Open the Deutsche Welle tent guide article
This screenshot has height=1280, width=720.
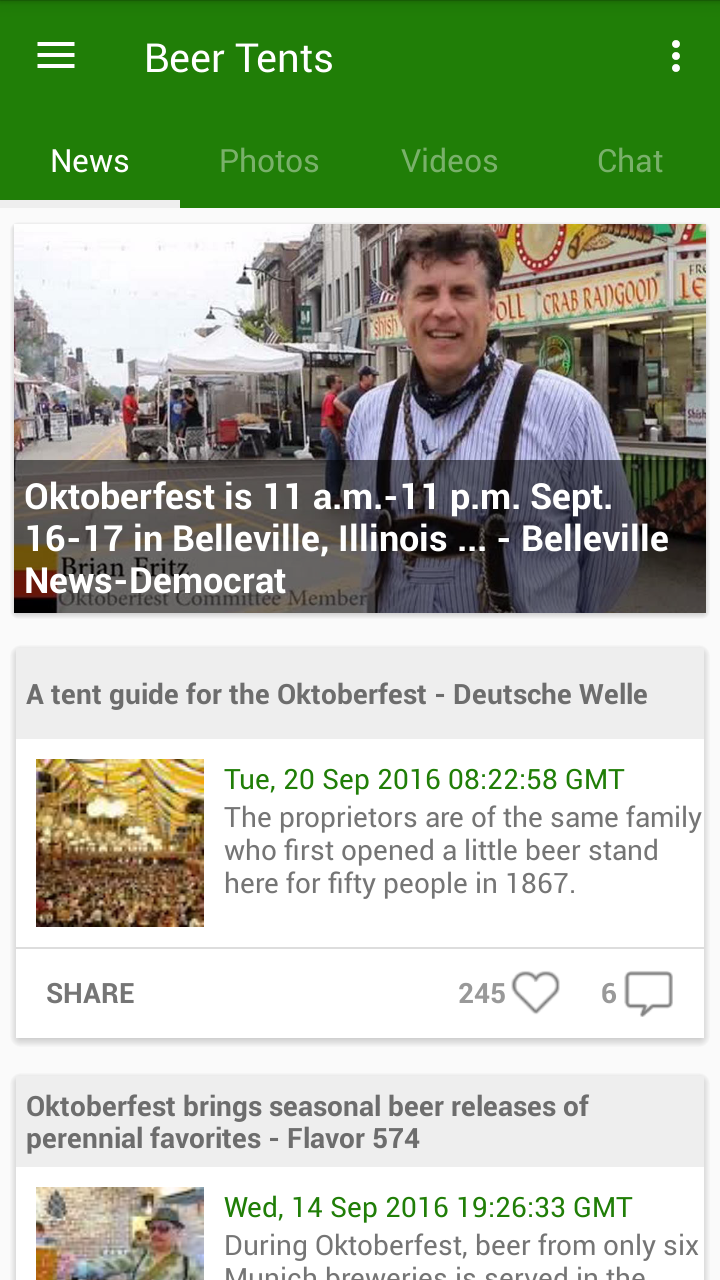336,694
